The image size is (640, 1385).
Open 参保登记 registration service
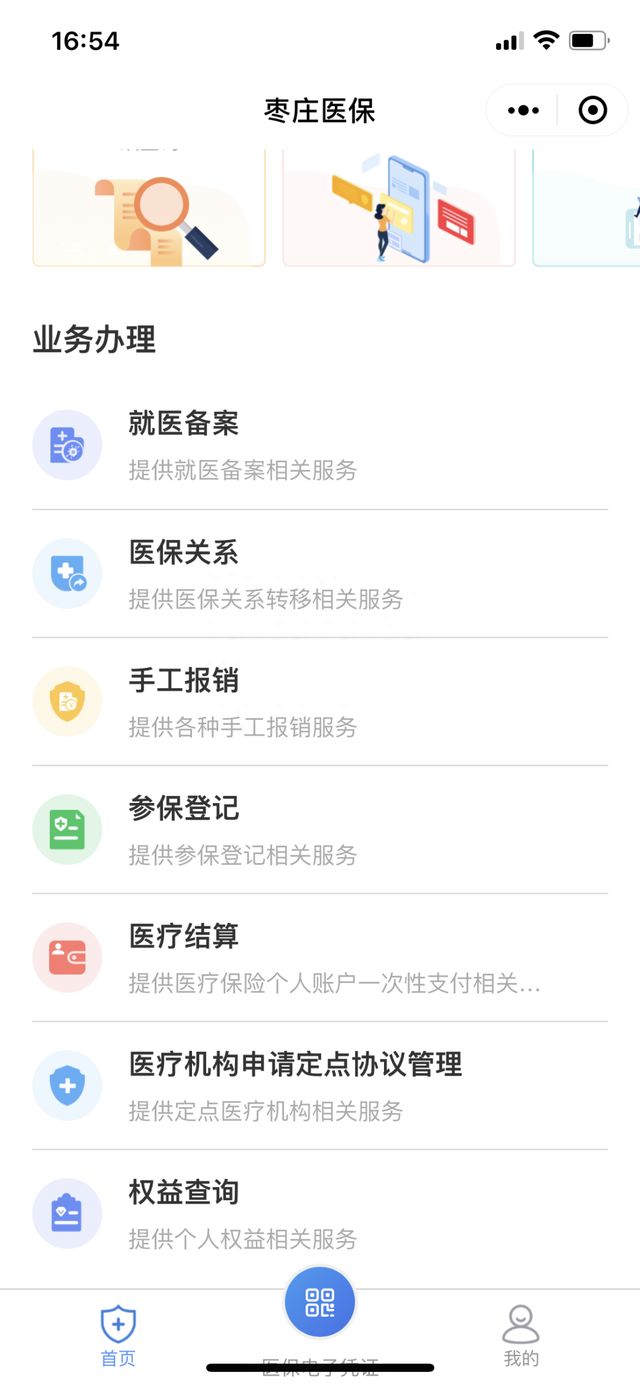click(x=320, y=830)
